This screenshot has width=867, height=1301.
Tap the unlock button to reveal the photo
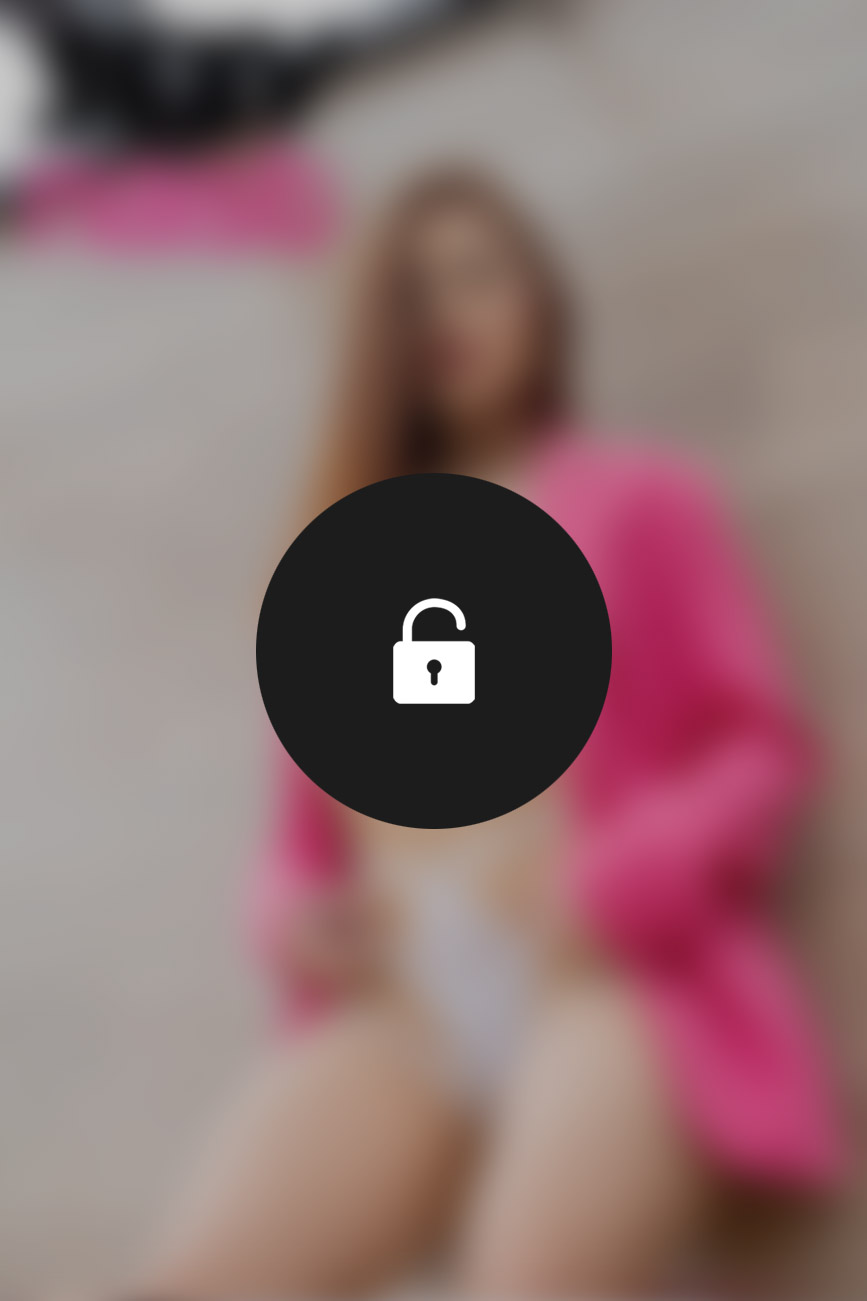click(433, 651)
